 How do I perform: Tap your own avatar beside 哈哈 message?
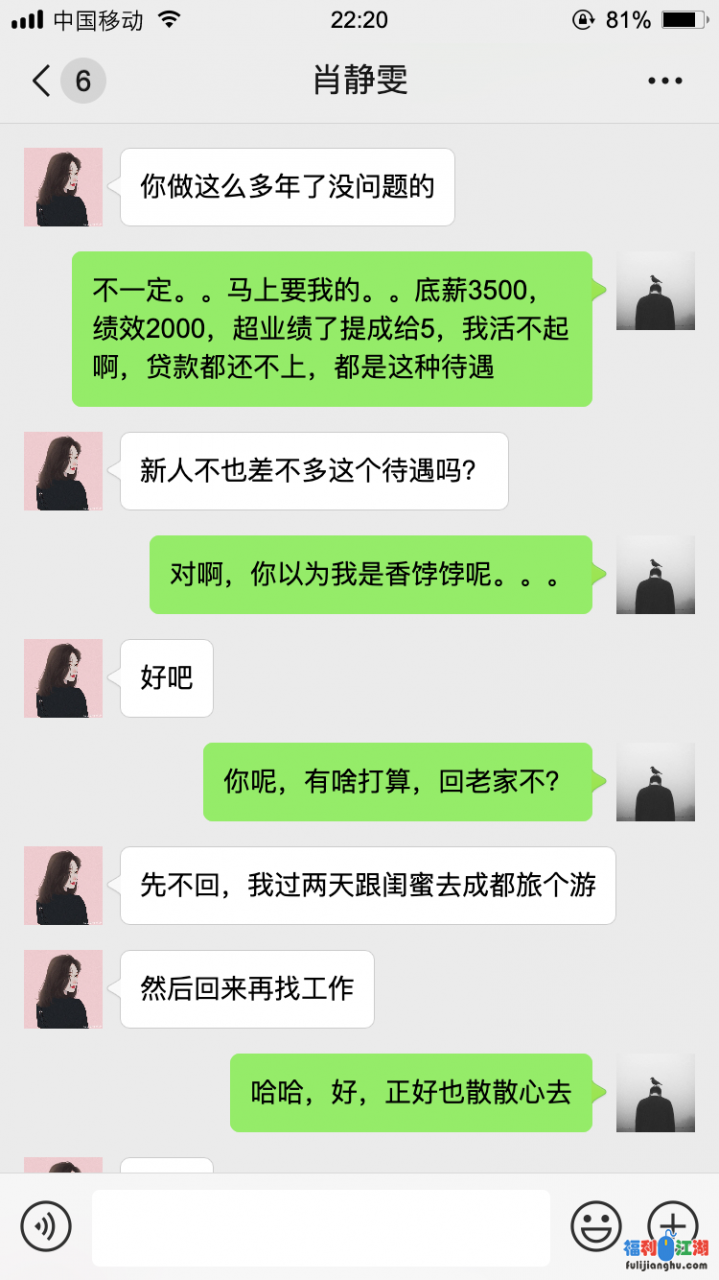click(655, 1092)
